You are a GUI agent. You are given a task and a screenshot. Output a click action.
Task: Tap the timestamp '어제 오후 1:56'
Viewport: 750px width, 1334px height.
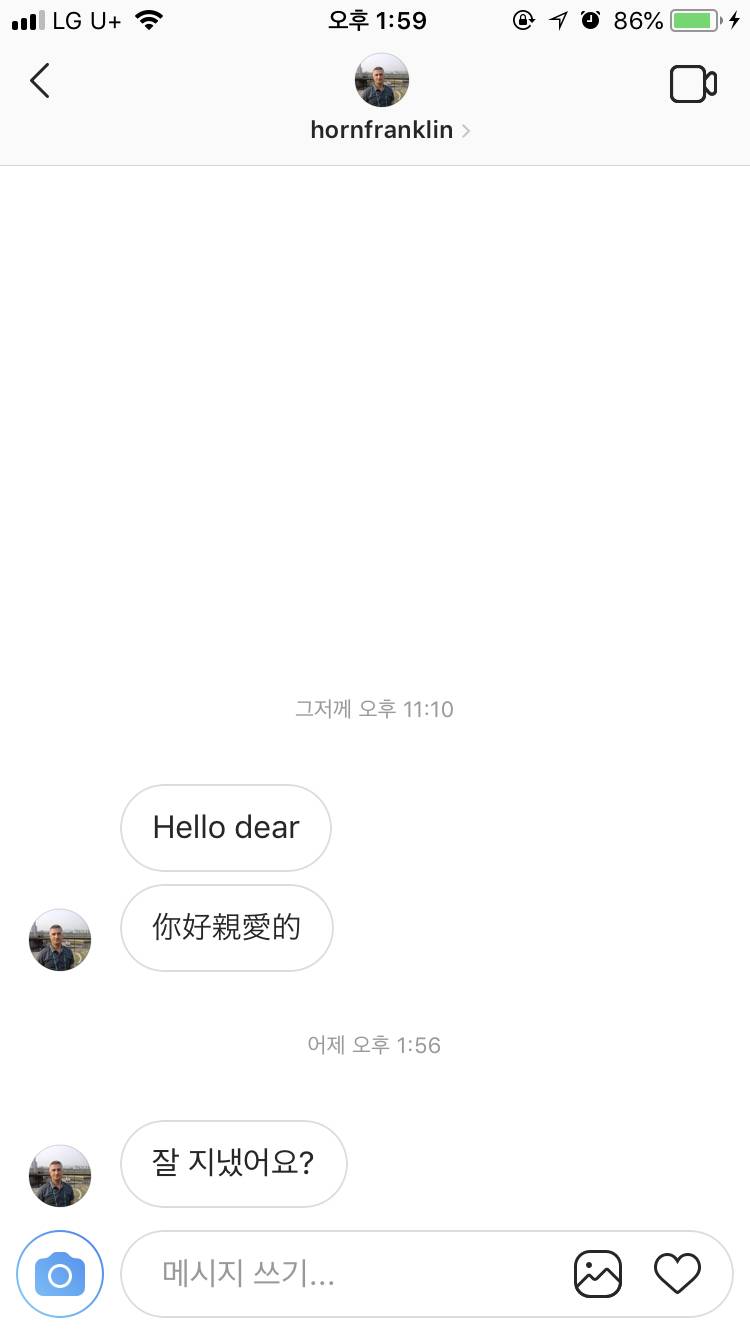tap(374, 1045)
